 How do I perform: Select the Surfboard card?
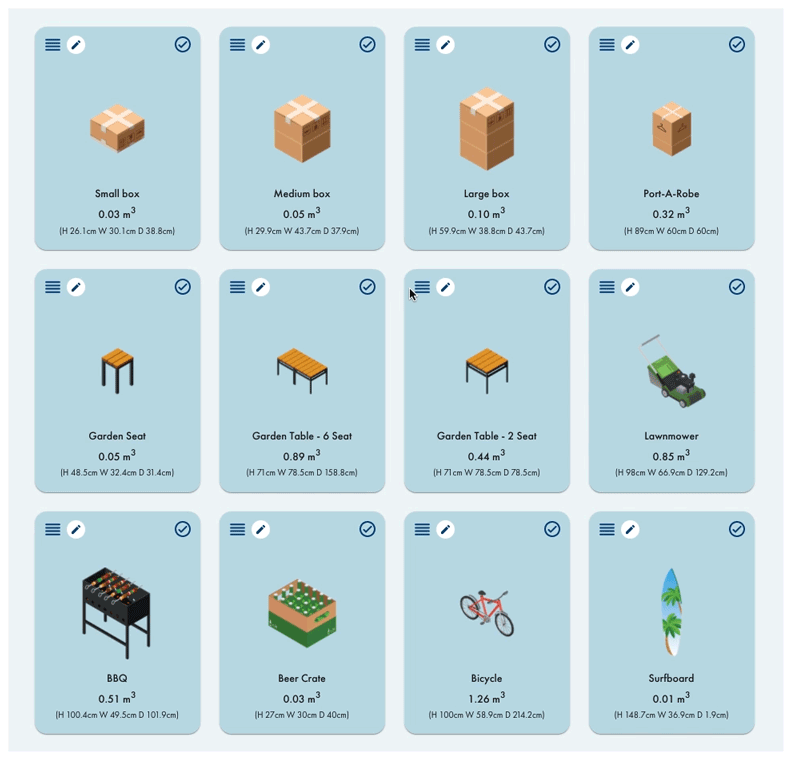point(671,620)
